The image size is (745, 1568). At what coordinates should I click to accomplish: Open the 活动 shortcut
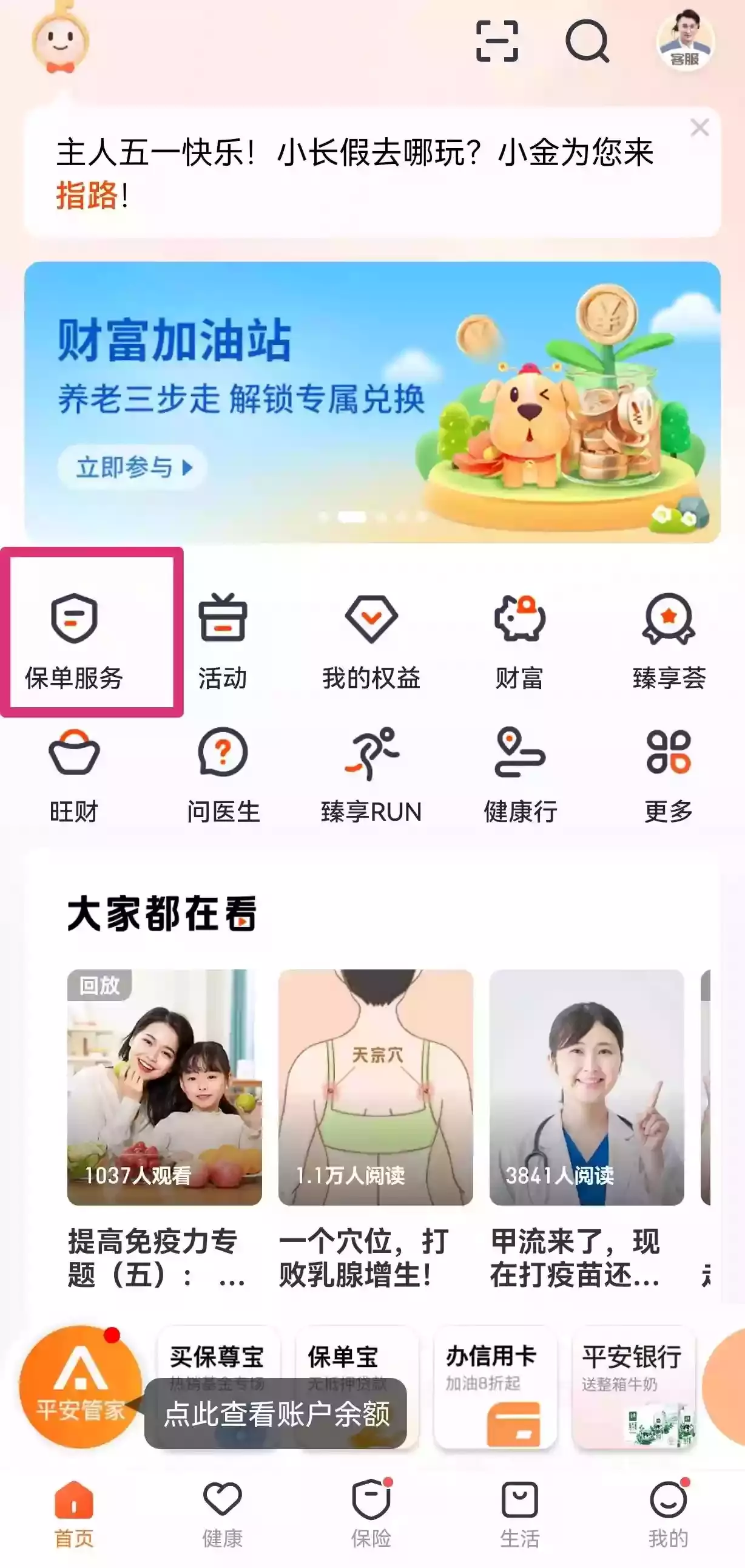pos(223,640)
